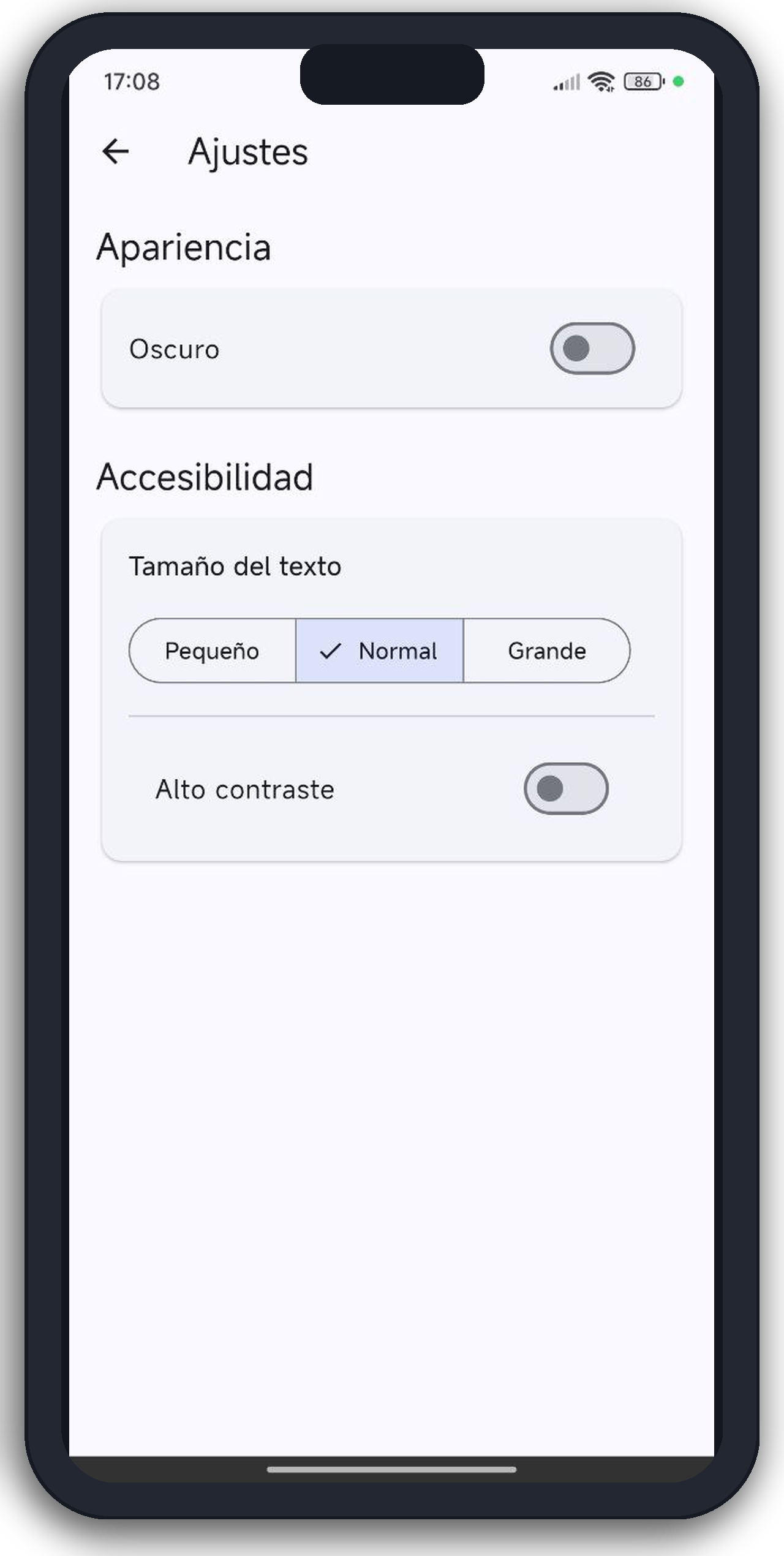This screenshot has height=1556, width=784.
Task: Tap the clock showing 17:08
Action: 130,81
